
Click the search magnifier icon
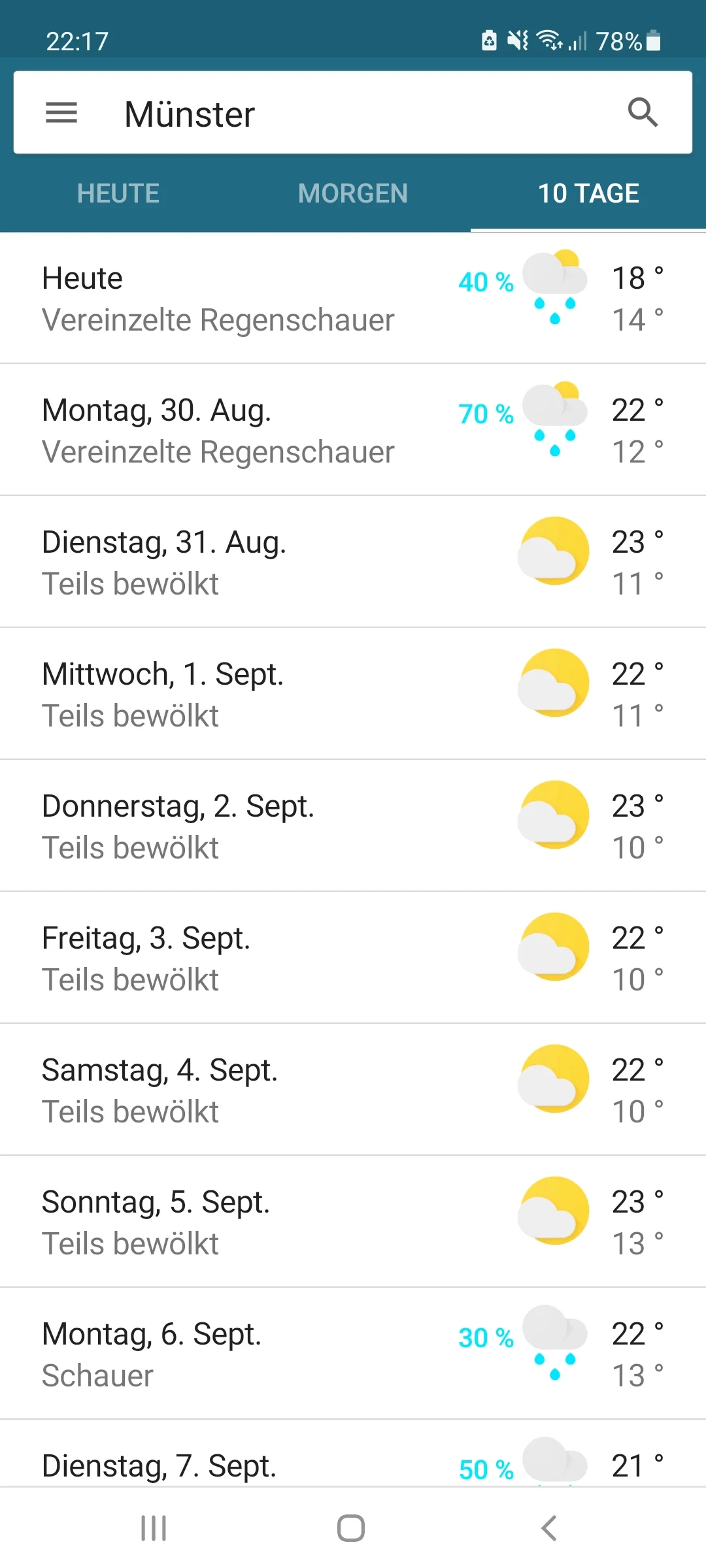tap(643, 112)
